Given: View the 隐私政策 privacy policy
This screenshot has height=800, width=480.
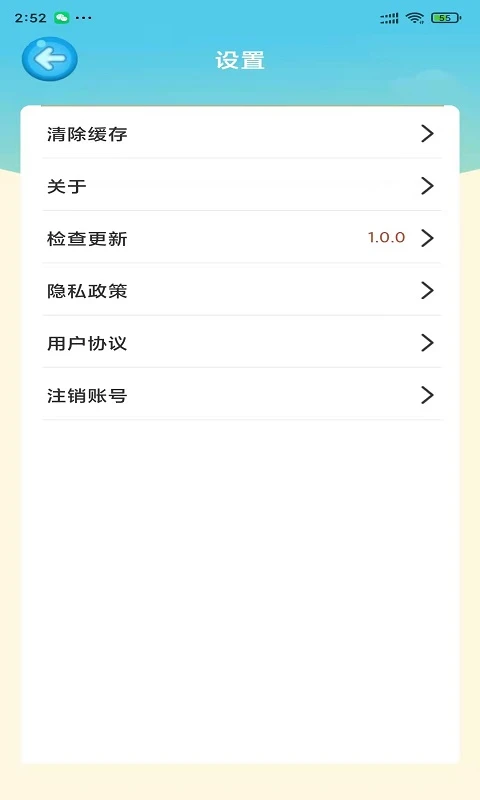Looking at the screenshot, I should point(242,290).
